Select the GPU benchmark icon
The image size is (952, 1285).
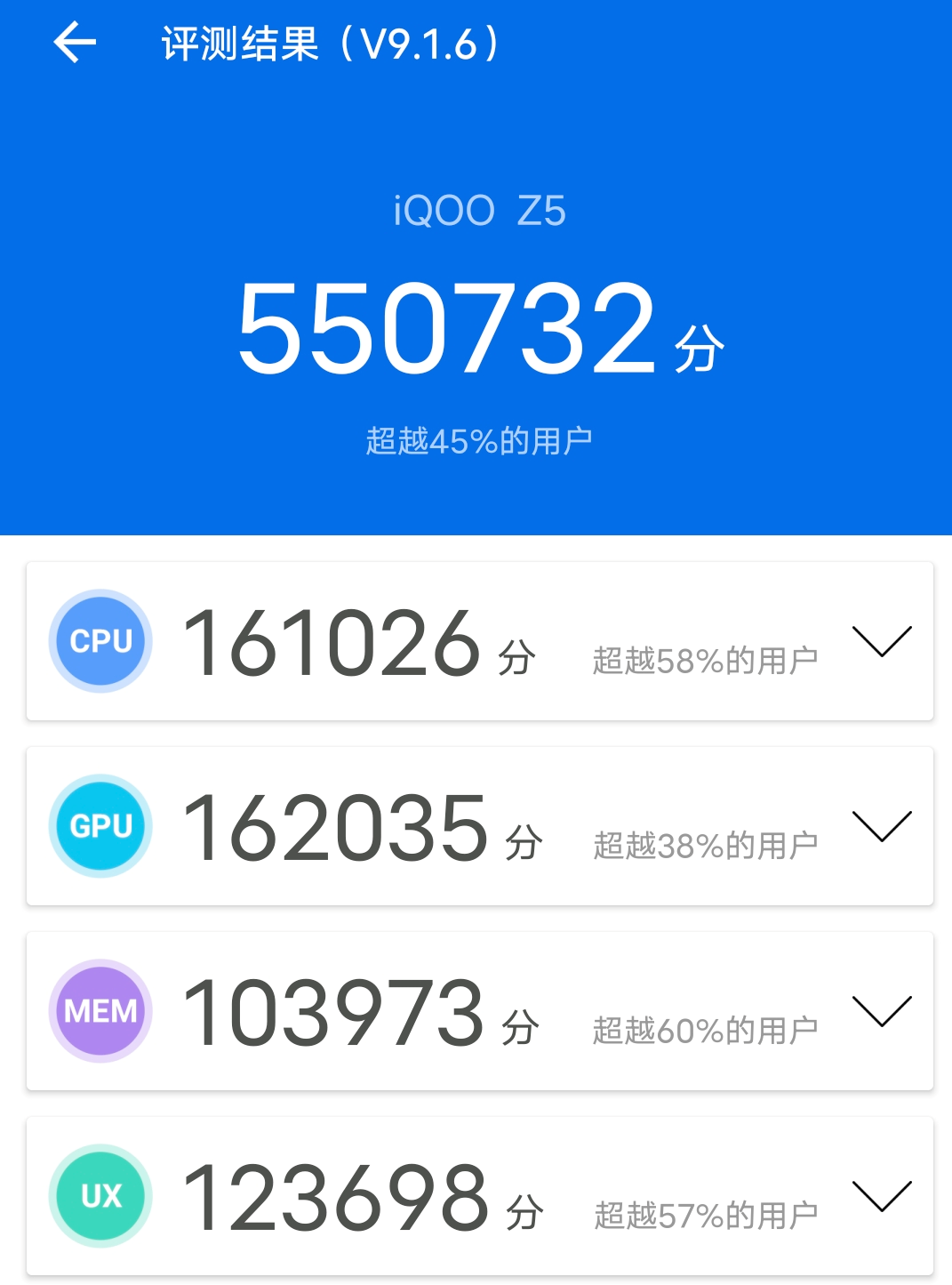coord(100,825)
